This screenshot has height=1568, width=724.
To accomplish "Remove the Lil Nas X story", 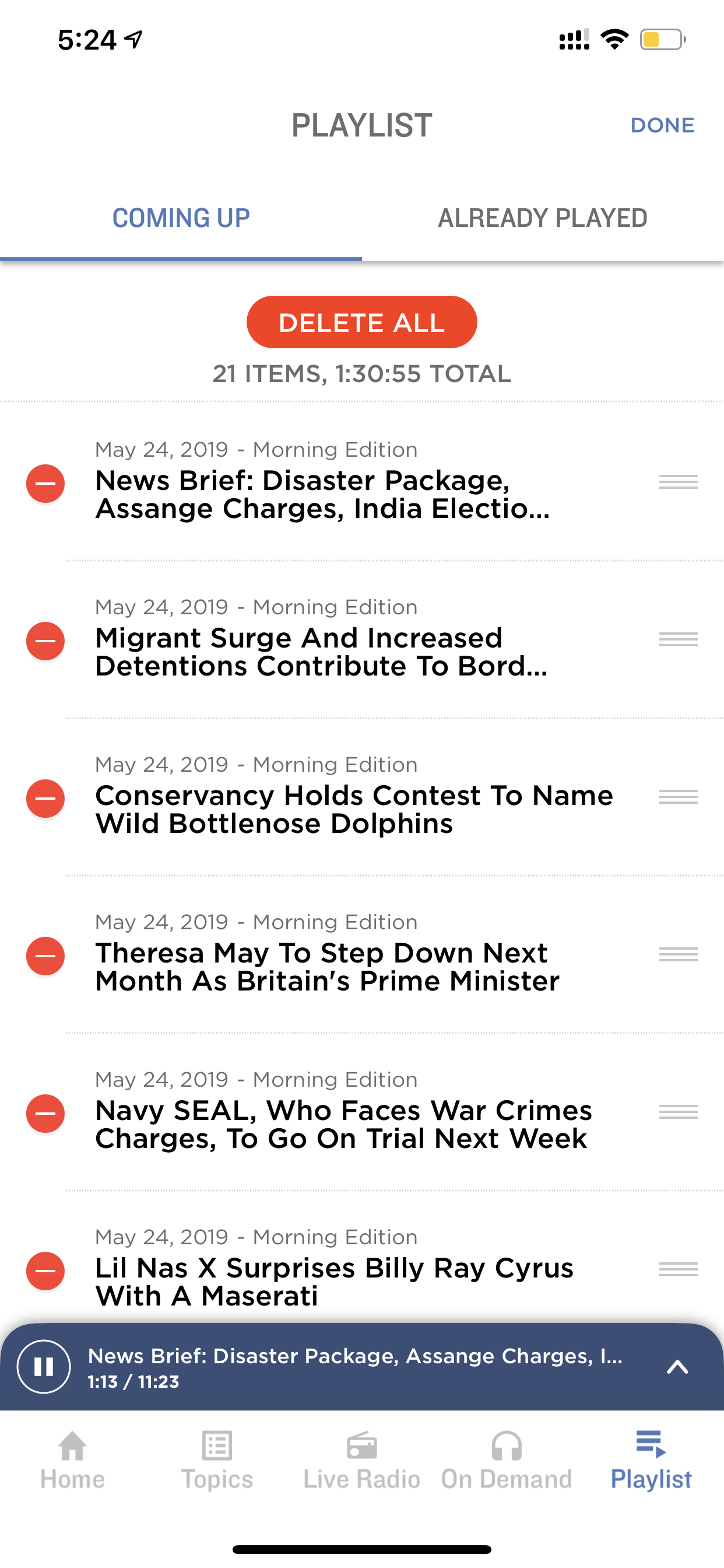I will 45,1270.
